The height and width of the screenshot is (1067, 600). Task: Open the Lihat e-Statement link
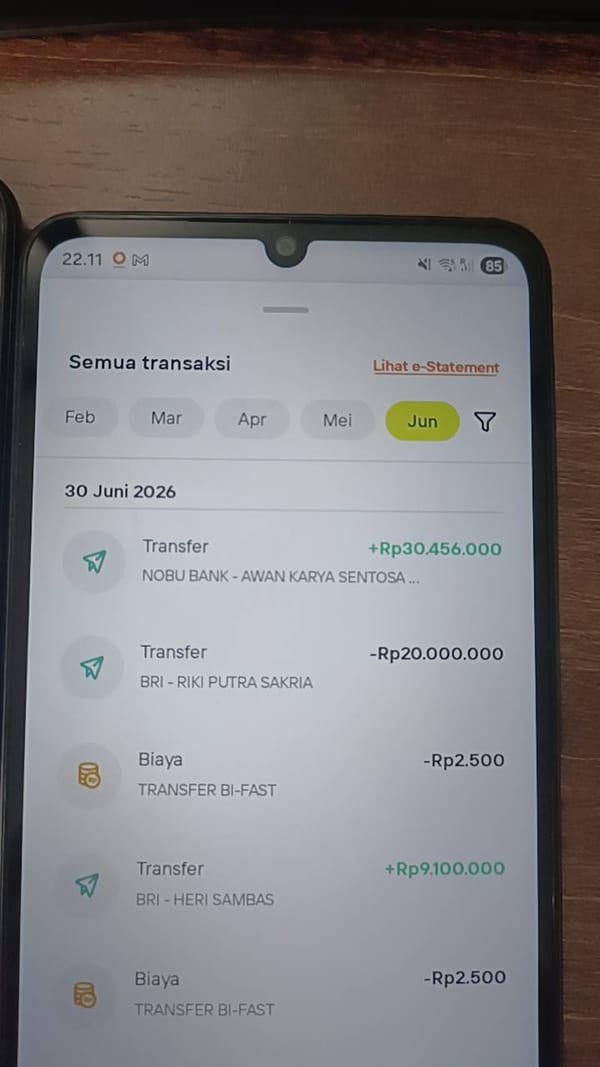pyautogui.click(x=436, y=367)
